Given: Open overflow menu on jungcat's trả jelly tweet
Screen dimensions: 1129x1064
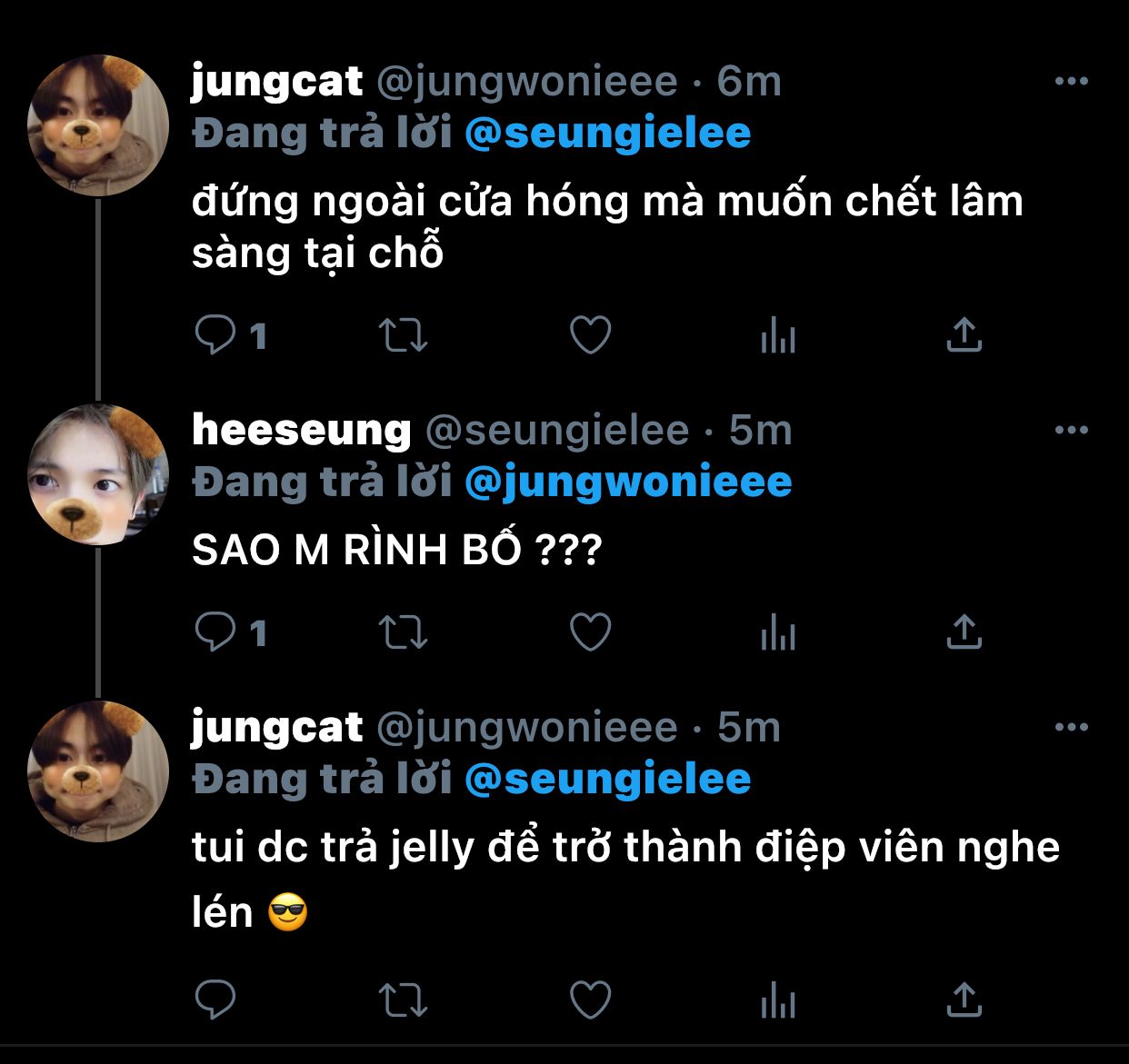Looking at the screenshot, I should coord(1072,727).
